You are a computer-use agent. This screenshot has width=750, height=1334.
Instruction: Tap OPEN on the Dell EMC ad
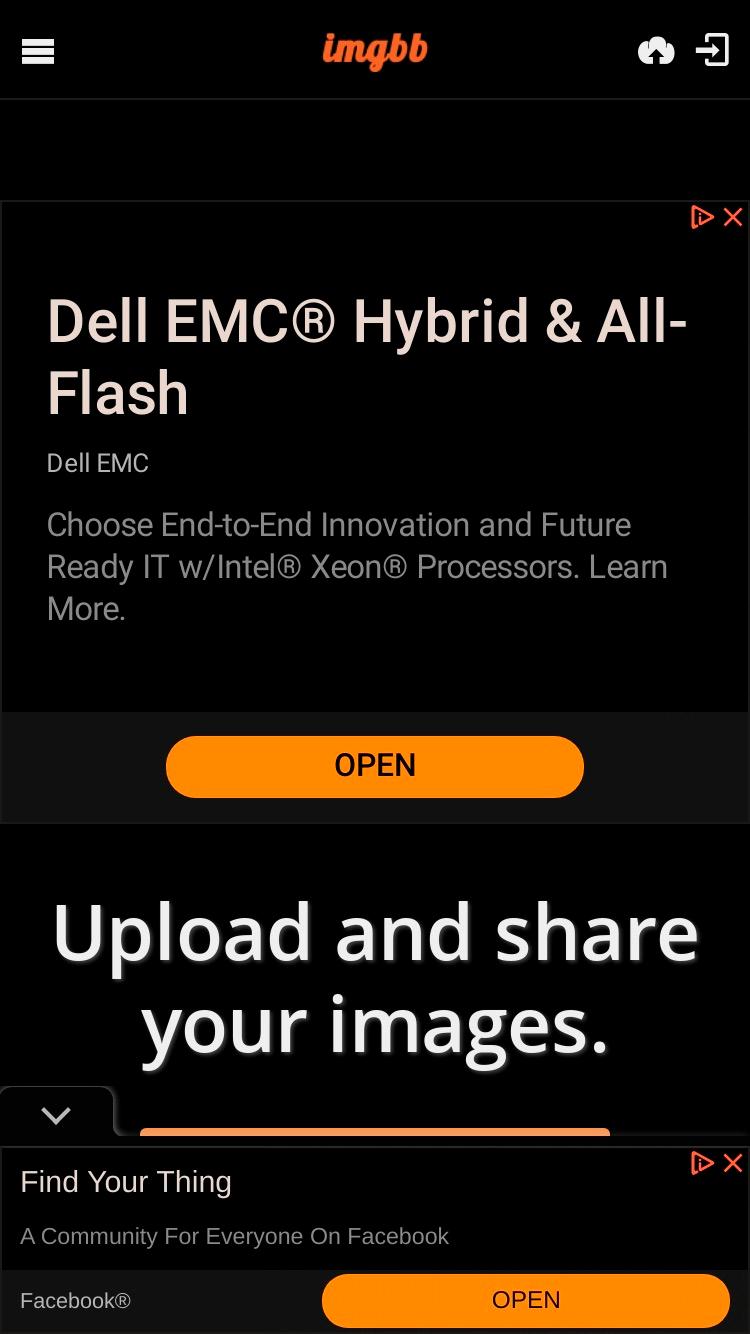pos(375,766)
